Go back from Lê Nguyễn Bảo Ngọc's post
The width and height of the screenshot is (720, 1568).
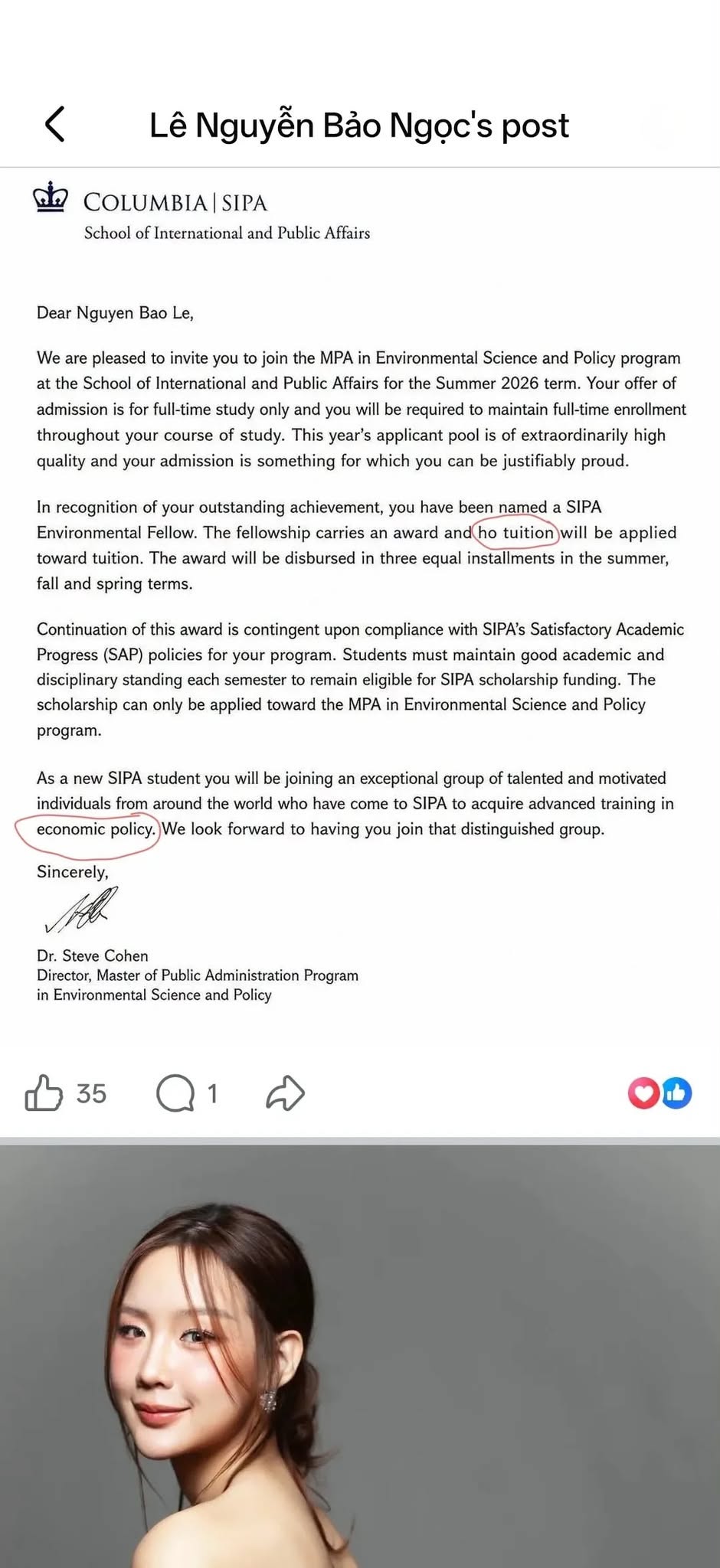click(55, 124)
